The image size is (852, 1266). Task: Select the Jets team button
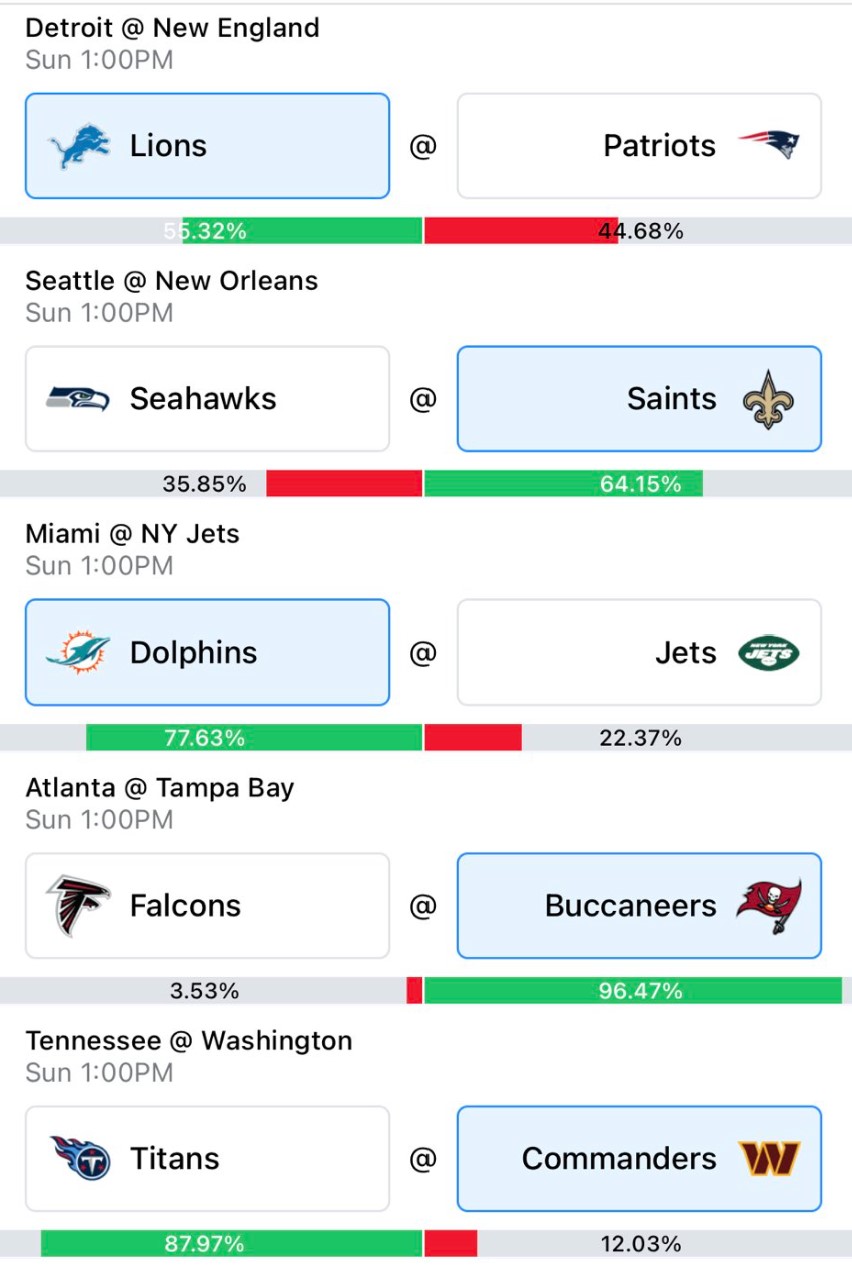(x=639, y=652)
